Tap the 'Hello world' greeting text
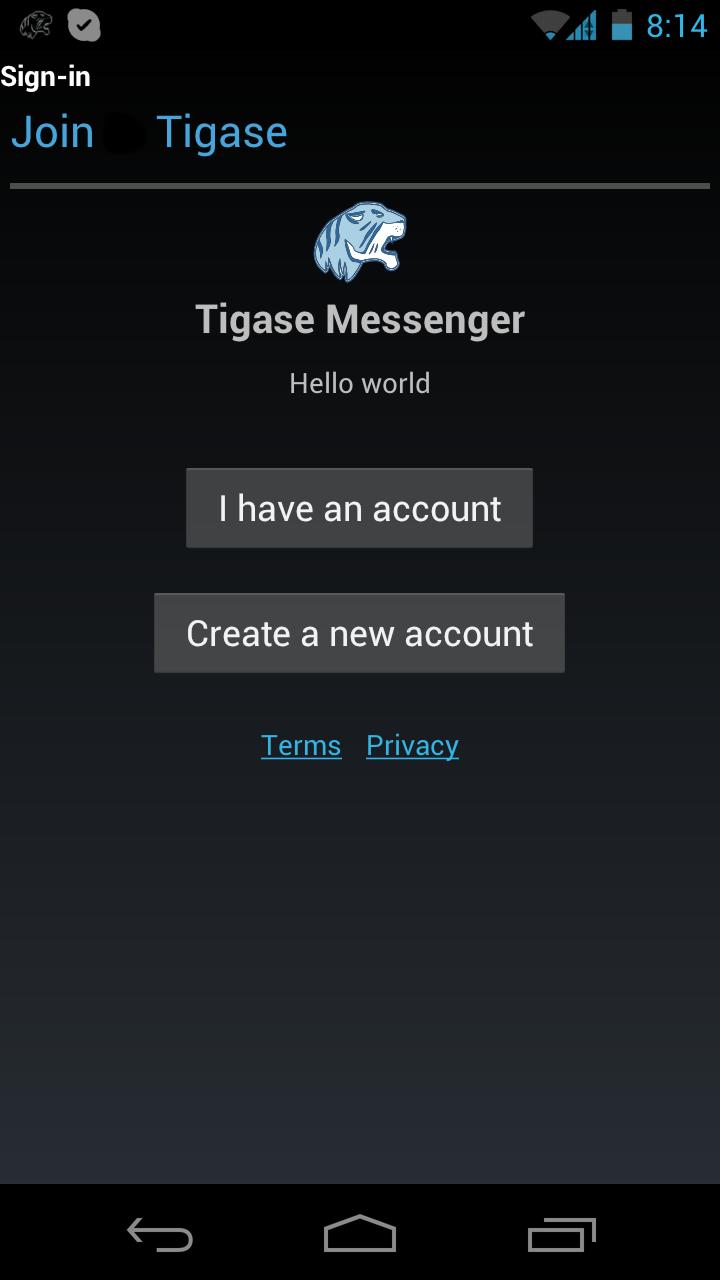This screenshot has height=1280, width=720. coord(359,382)
